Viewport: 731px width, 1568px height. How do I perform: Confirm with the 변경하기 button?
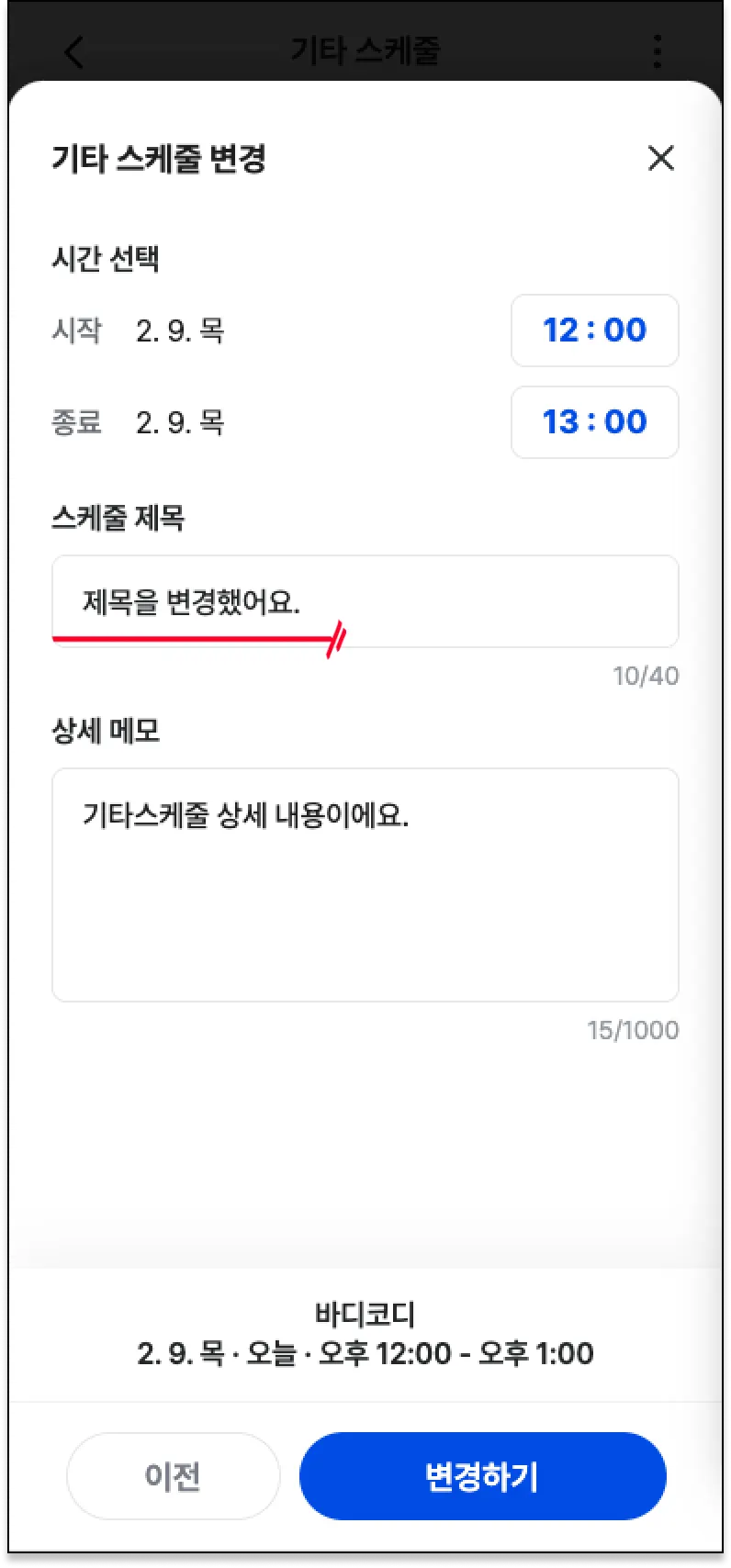coord(482,1476)
